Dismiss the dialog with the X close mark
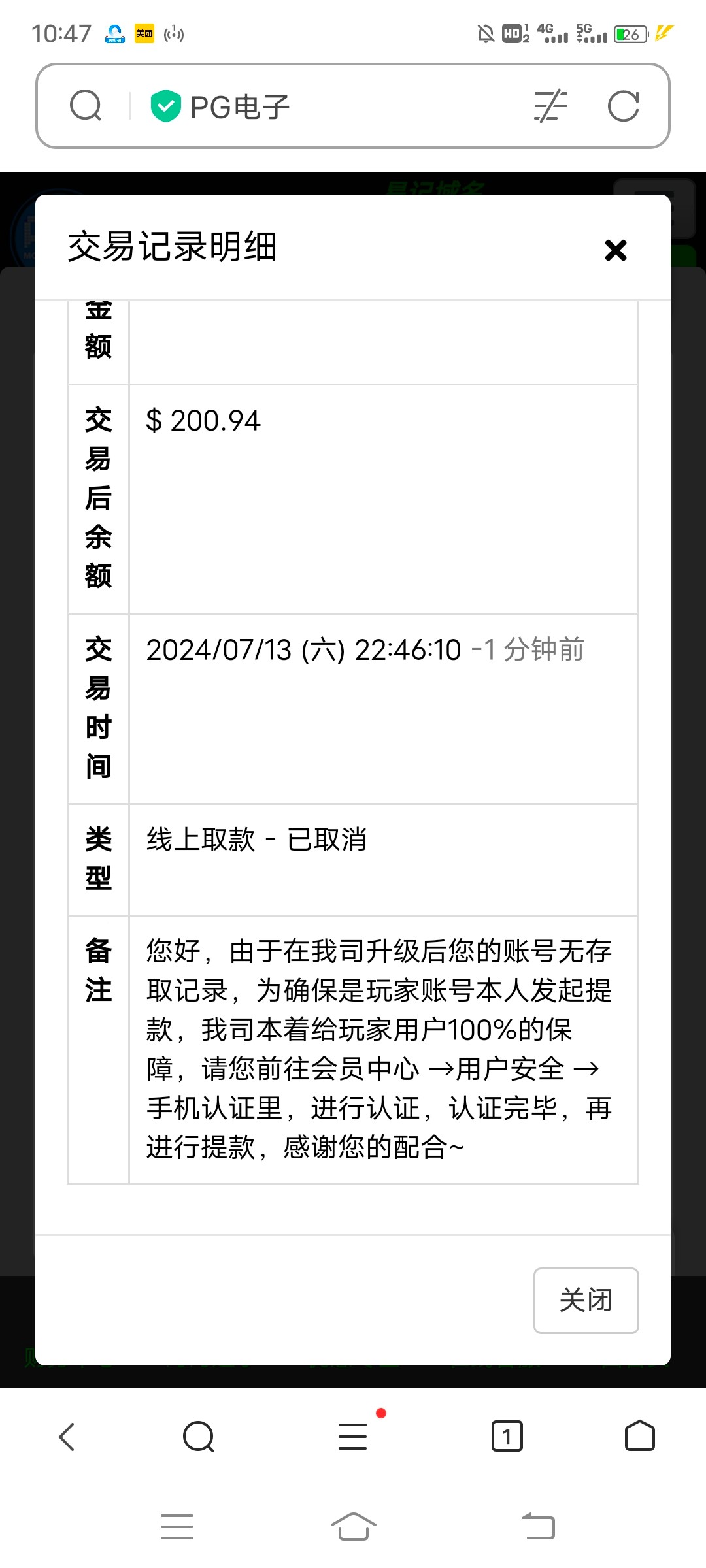 pyautogui.click(x=615, y=250)
